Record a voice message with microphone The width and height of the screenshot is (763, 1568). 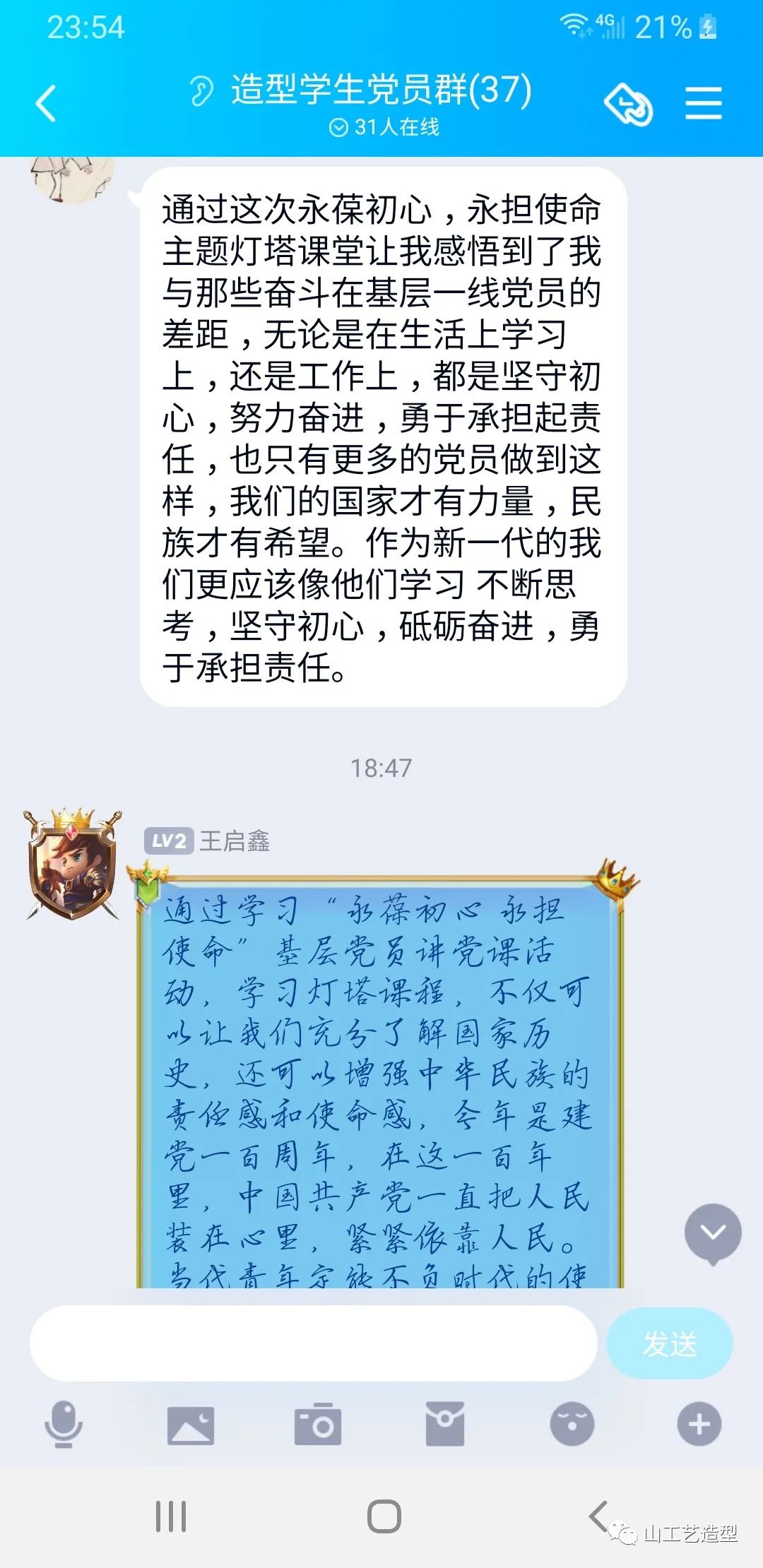pyautogui.click(x=64, y=1424)
